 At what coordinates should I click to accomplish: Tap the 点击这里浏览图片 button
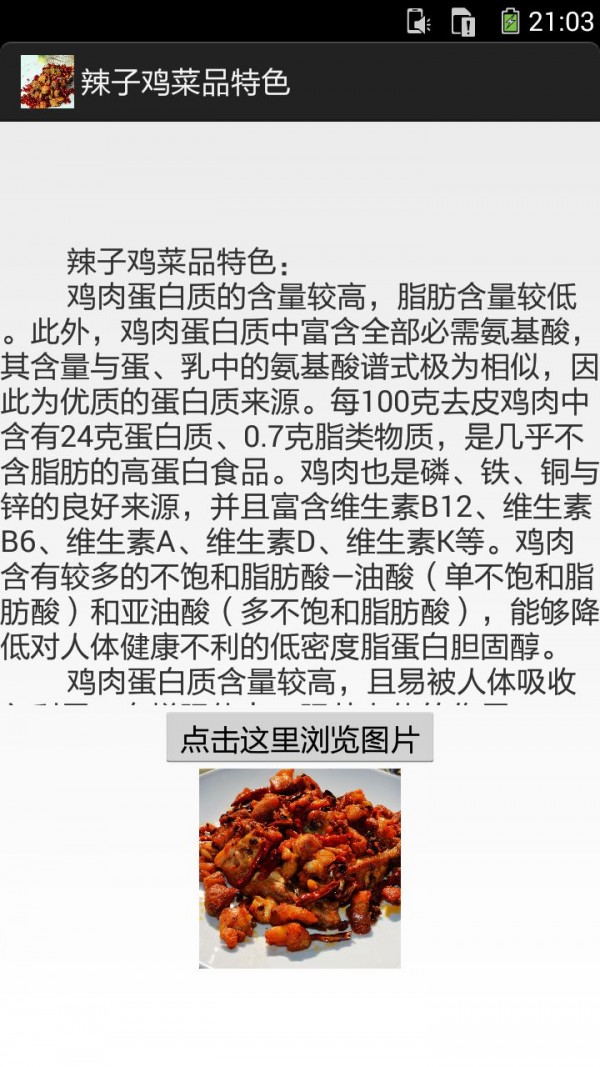click(299, 740)
